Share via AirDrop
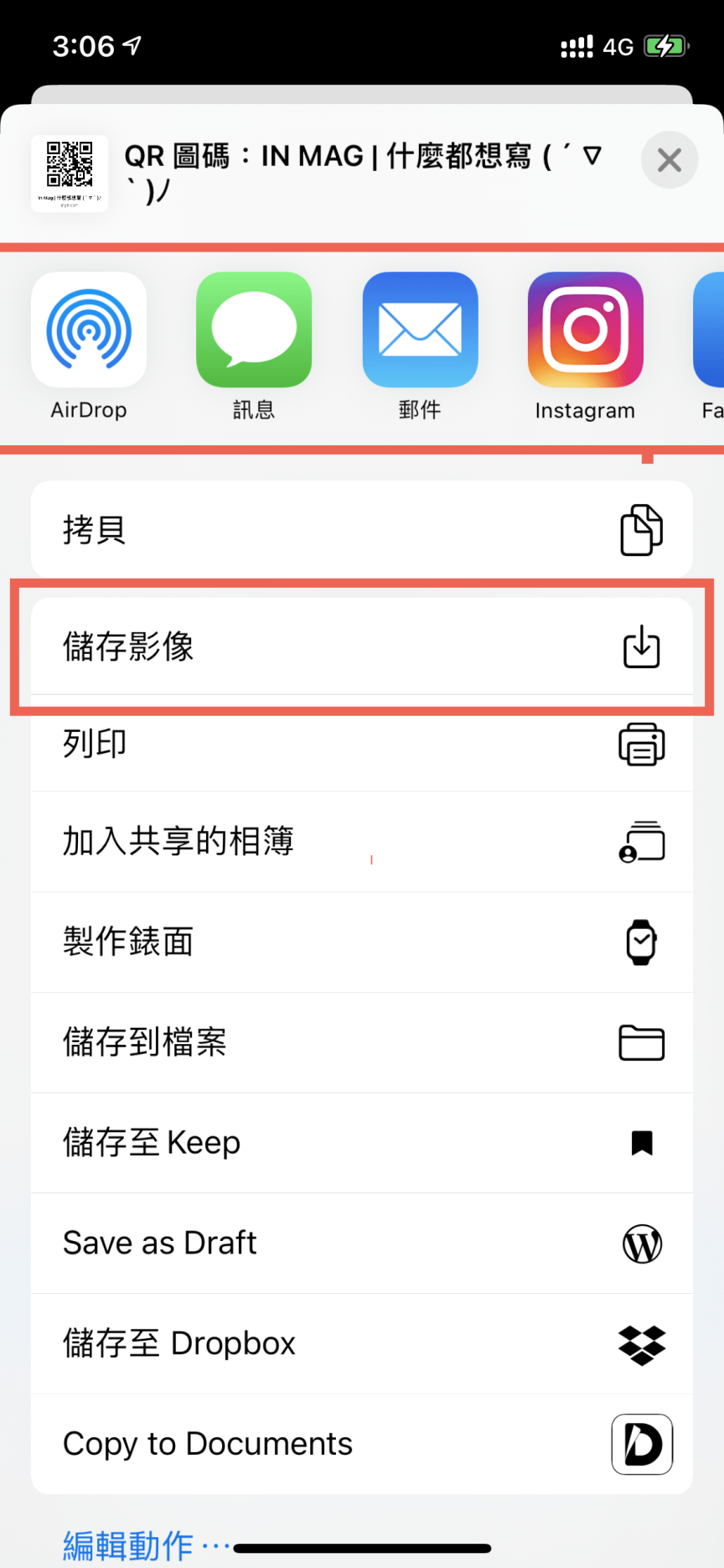 (88, 330)
